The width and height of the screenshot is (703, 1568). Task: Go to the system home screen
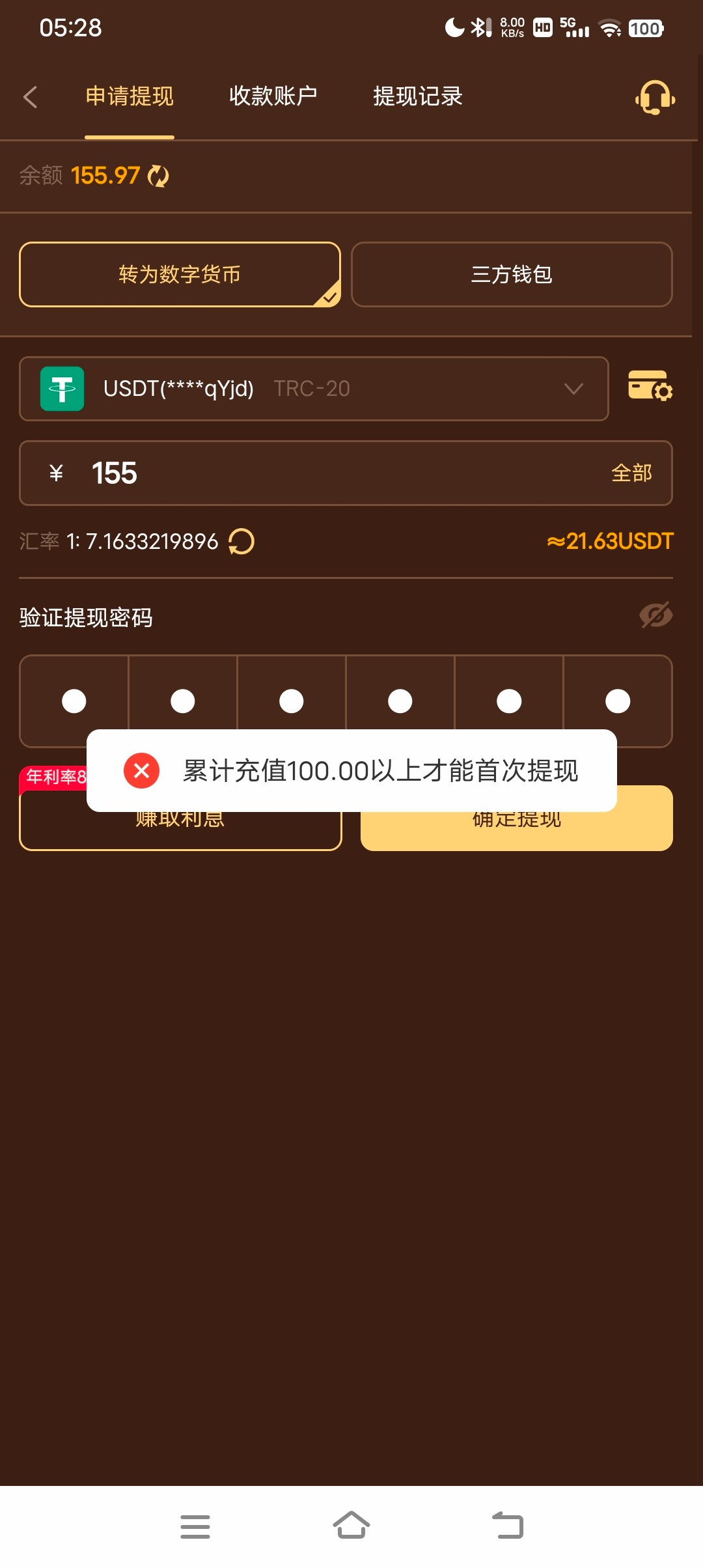[351, 1526]
